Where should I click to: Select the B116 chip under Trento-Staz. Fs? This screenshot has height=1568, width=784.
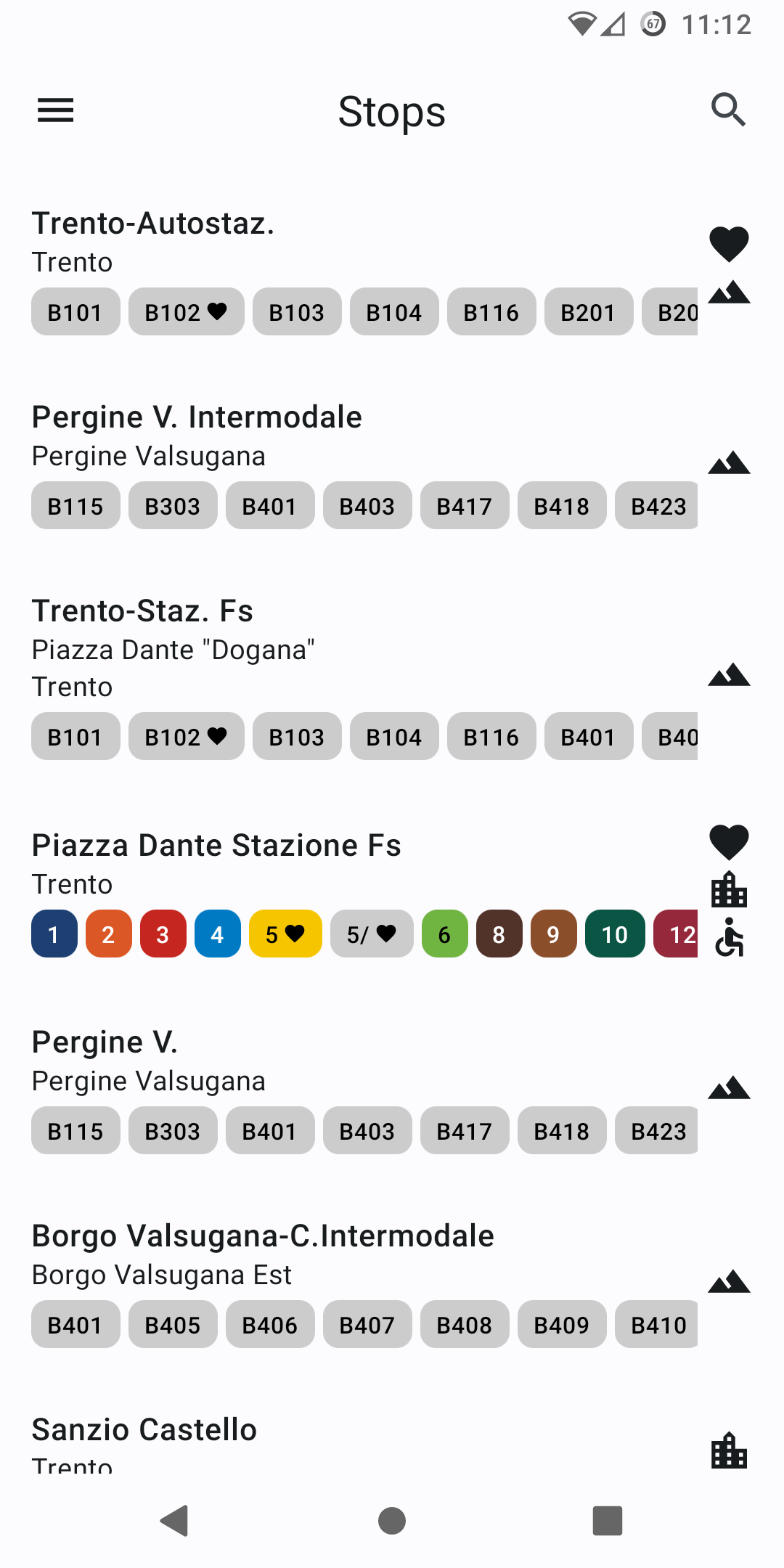click(491, 737)
